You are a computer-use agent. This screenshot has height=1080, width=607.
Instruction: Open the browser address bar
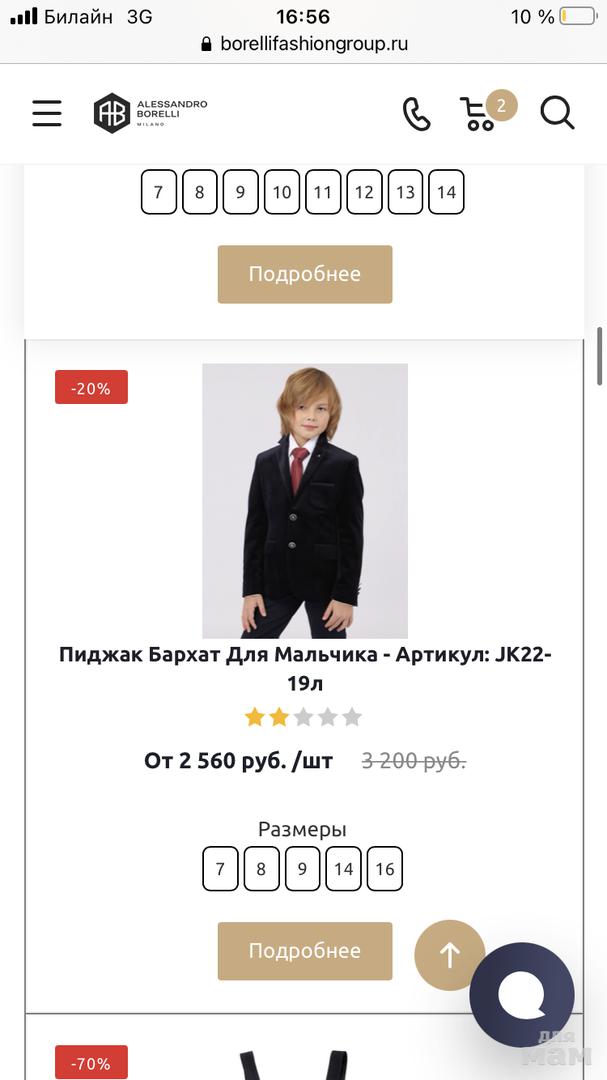(x=303, y=44)
